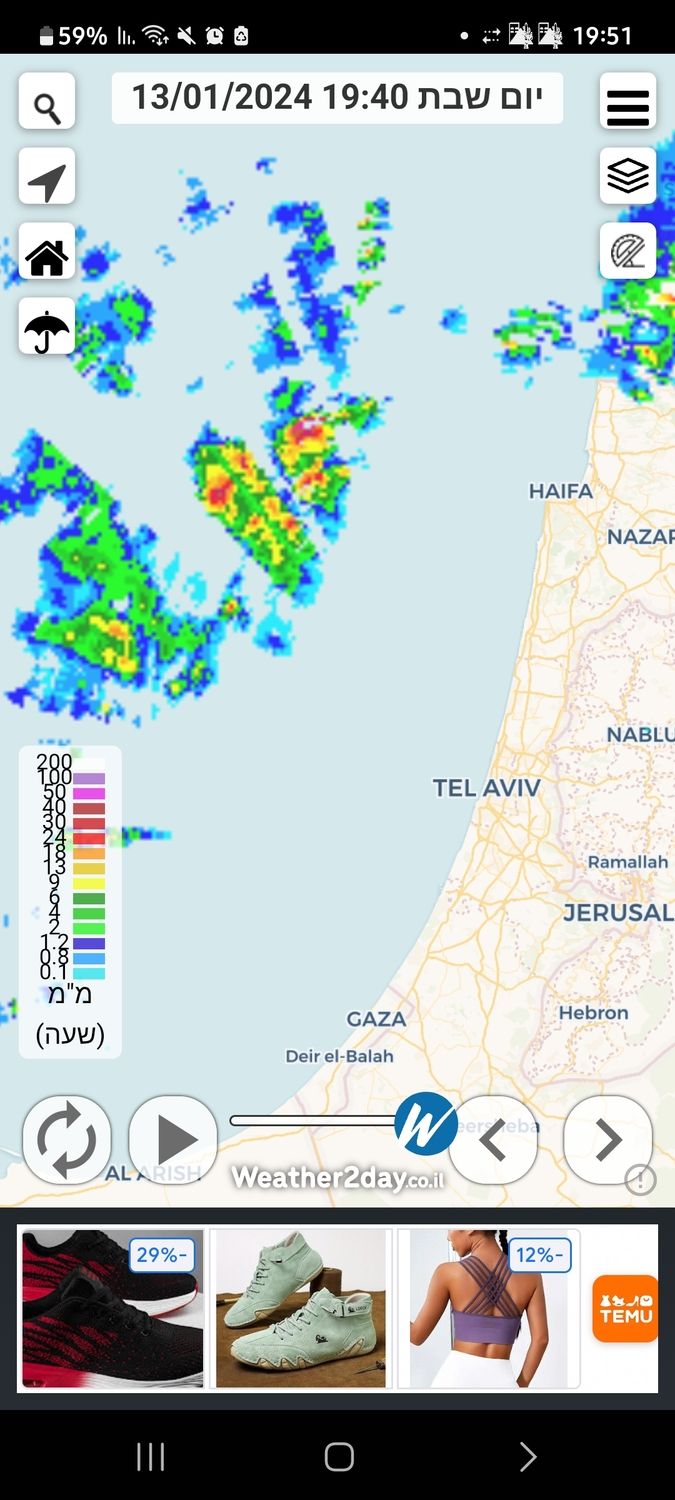
Task: Play the radar animation
Action: (174, 1139)
